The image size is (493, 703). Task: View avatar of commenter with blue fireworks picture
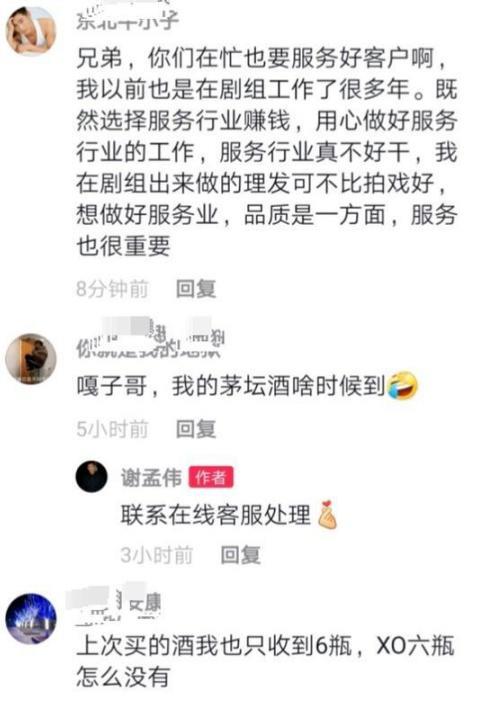[x=31, y=619]
